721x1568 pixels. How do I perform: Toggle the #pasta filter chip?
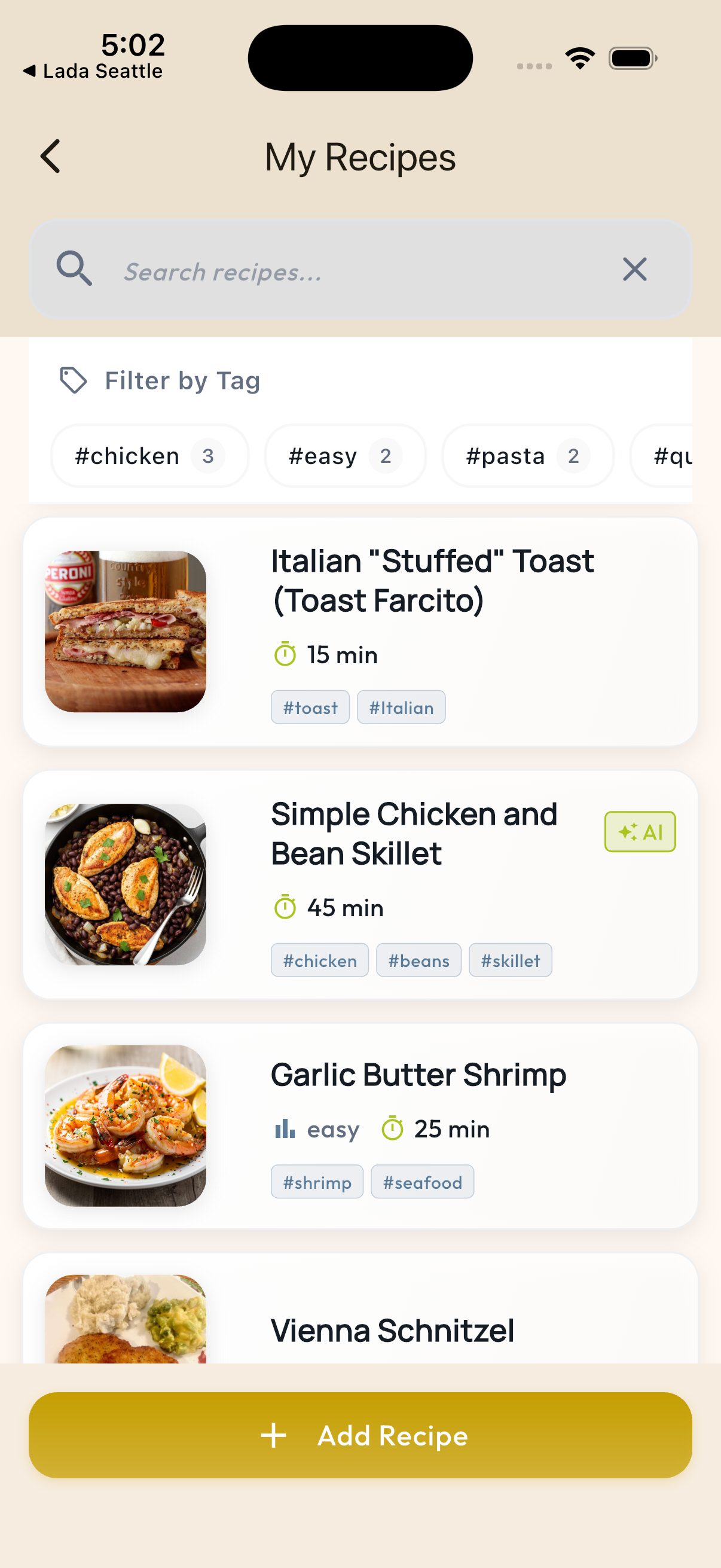pyautogui.click(x=527, y=455)
